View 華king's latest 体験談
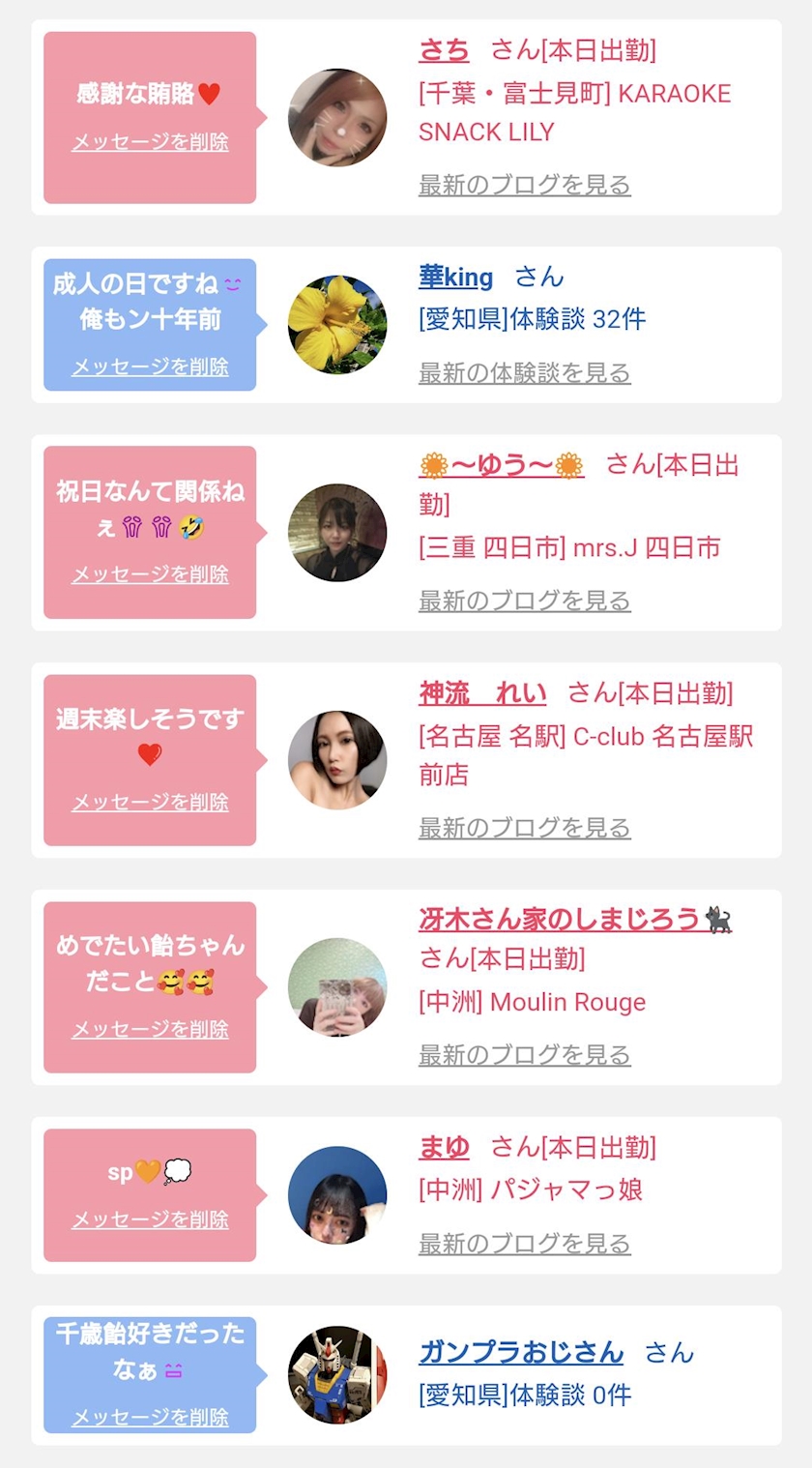Image resolution: width=812 pixels, height=1468 pixels. tap(524, 372)
